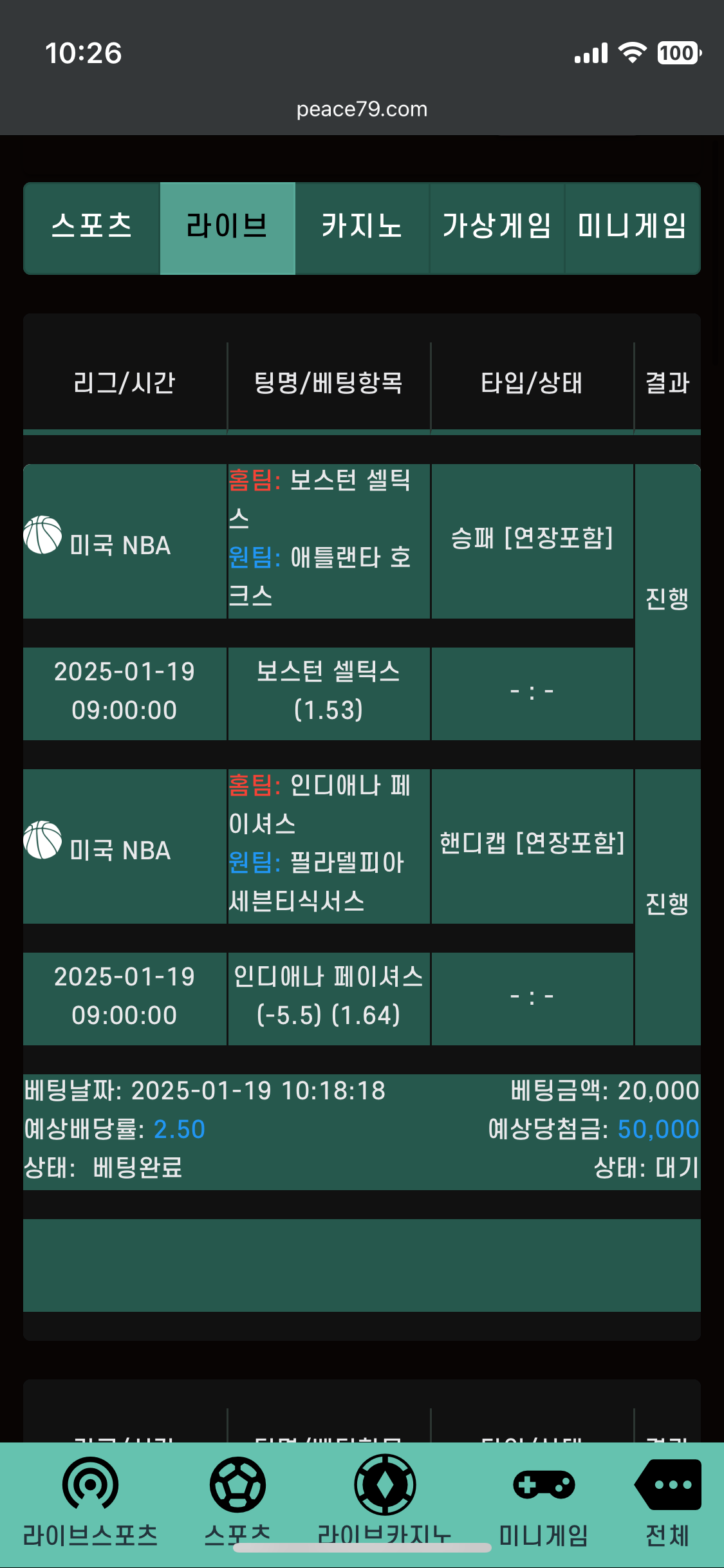Open the 미니게임 top tab
Image resolution: width=724 pixels, height=1568 pixels.
point(632,228)
